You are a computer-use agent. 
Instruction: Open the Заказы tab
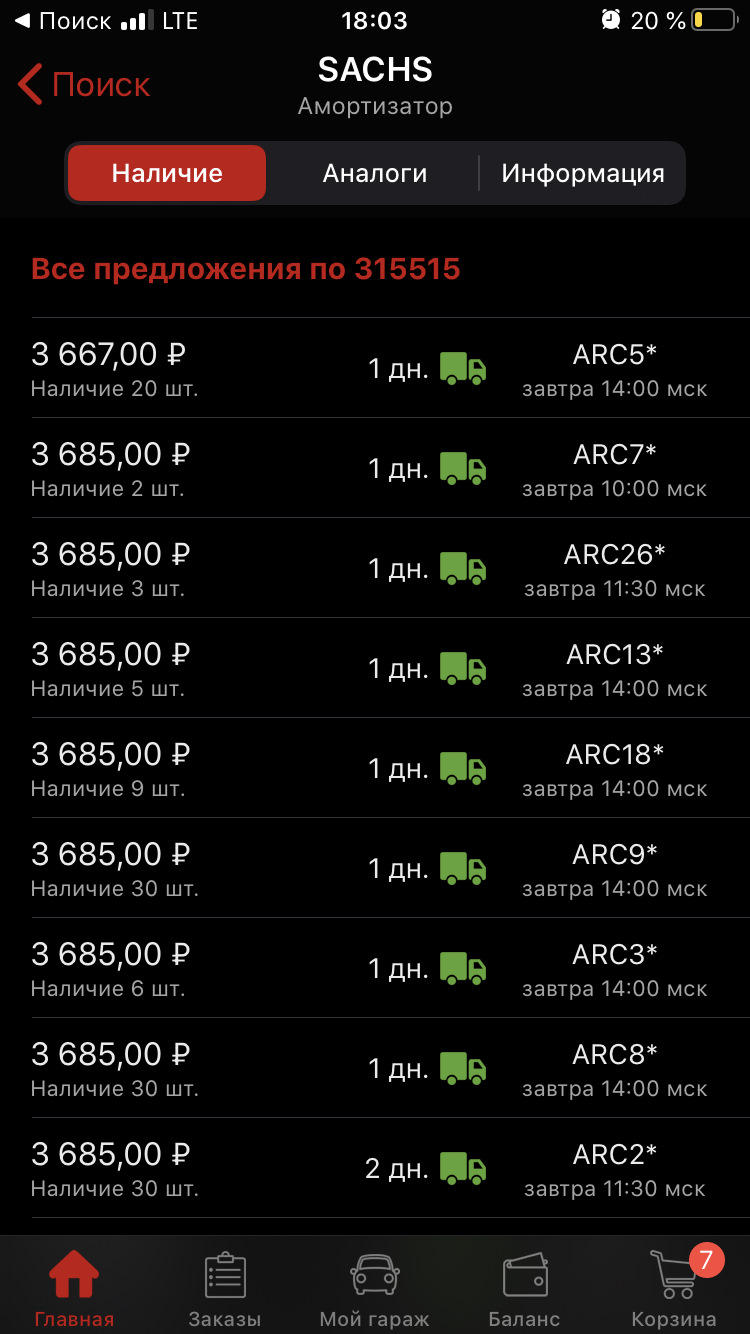tap(224, 1288)
